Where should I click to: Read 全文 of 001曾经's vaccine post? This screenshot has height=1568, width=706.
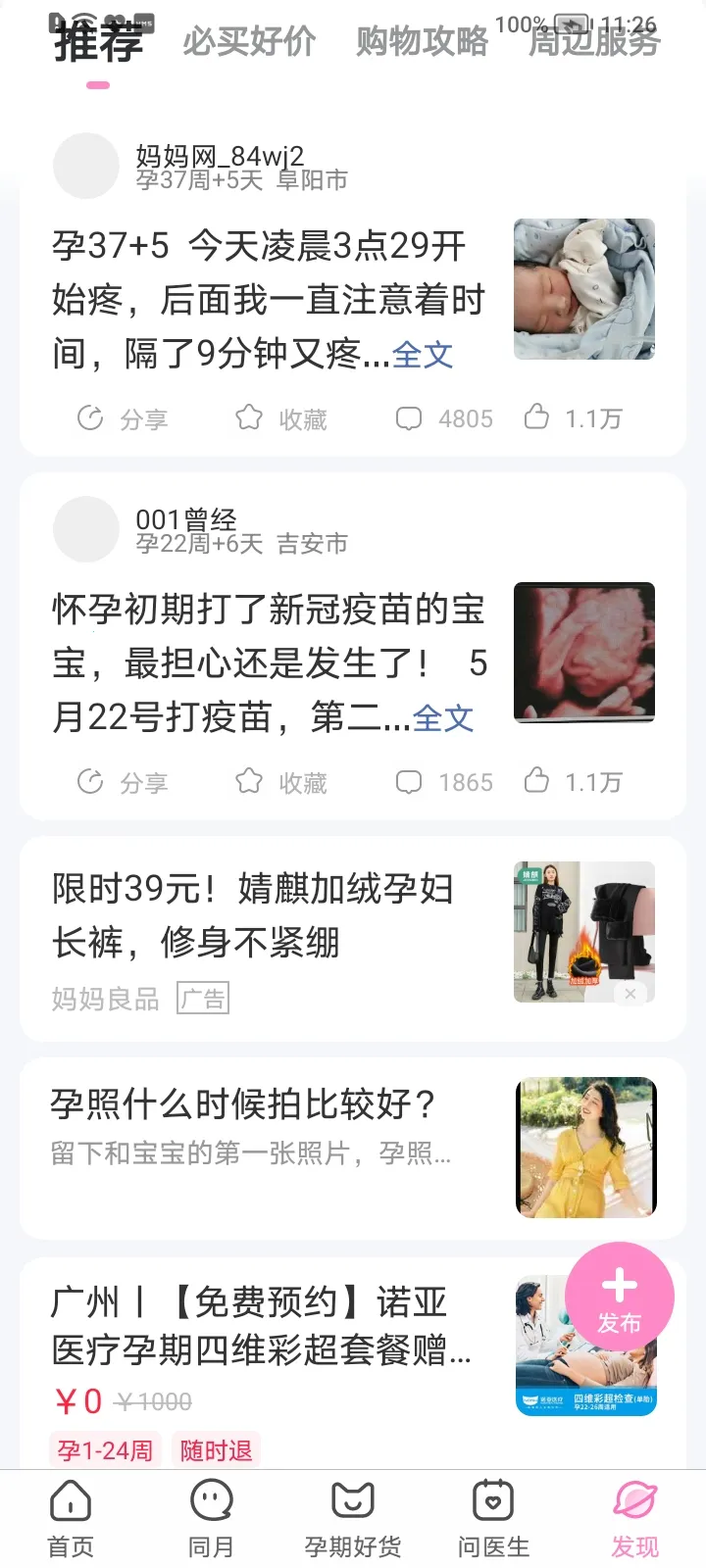(x=443, y=718)
